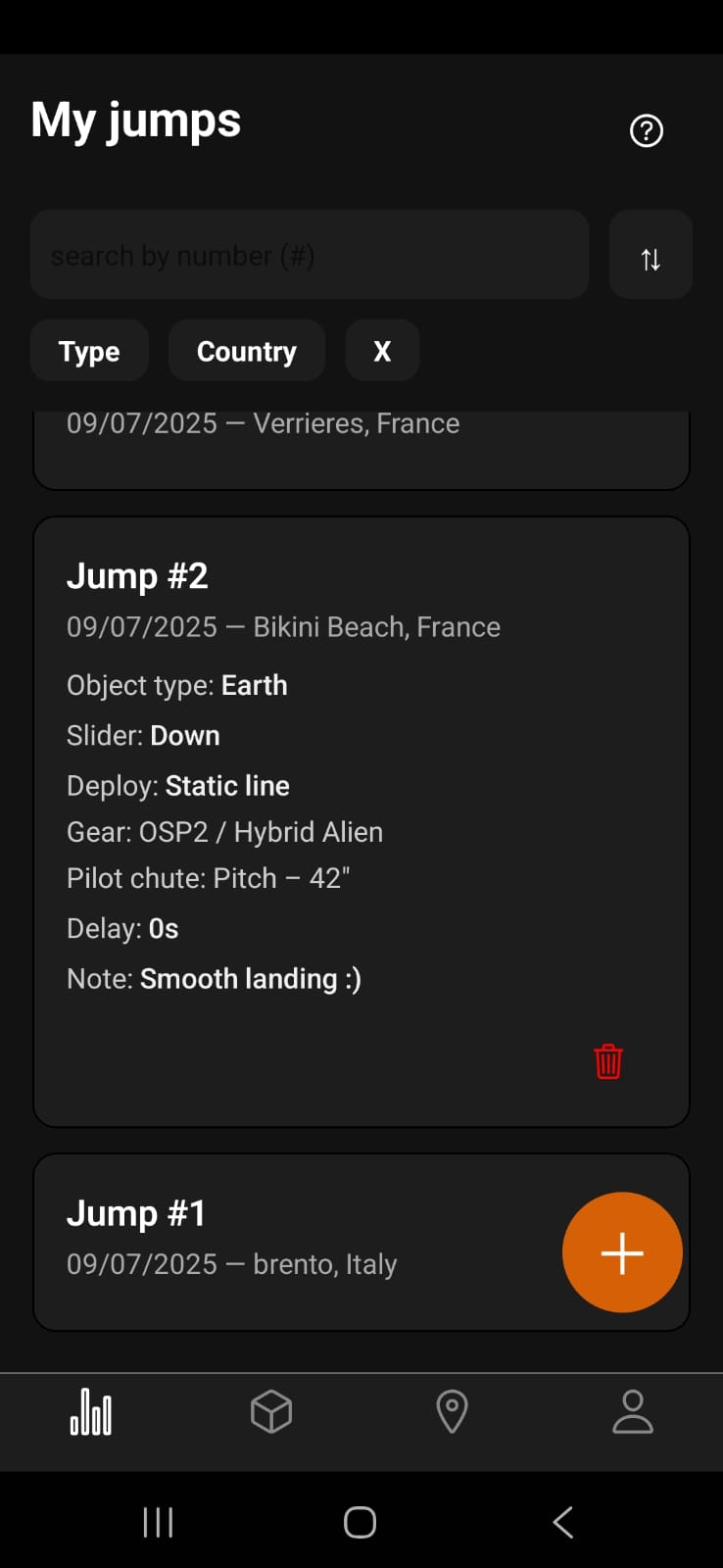Open the profile person icon
Image resolution: width=723 pixels, height=1568 pixels.
coord(632,1411)
